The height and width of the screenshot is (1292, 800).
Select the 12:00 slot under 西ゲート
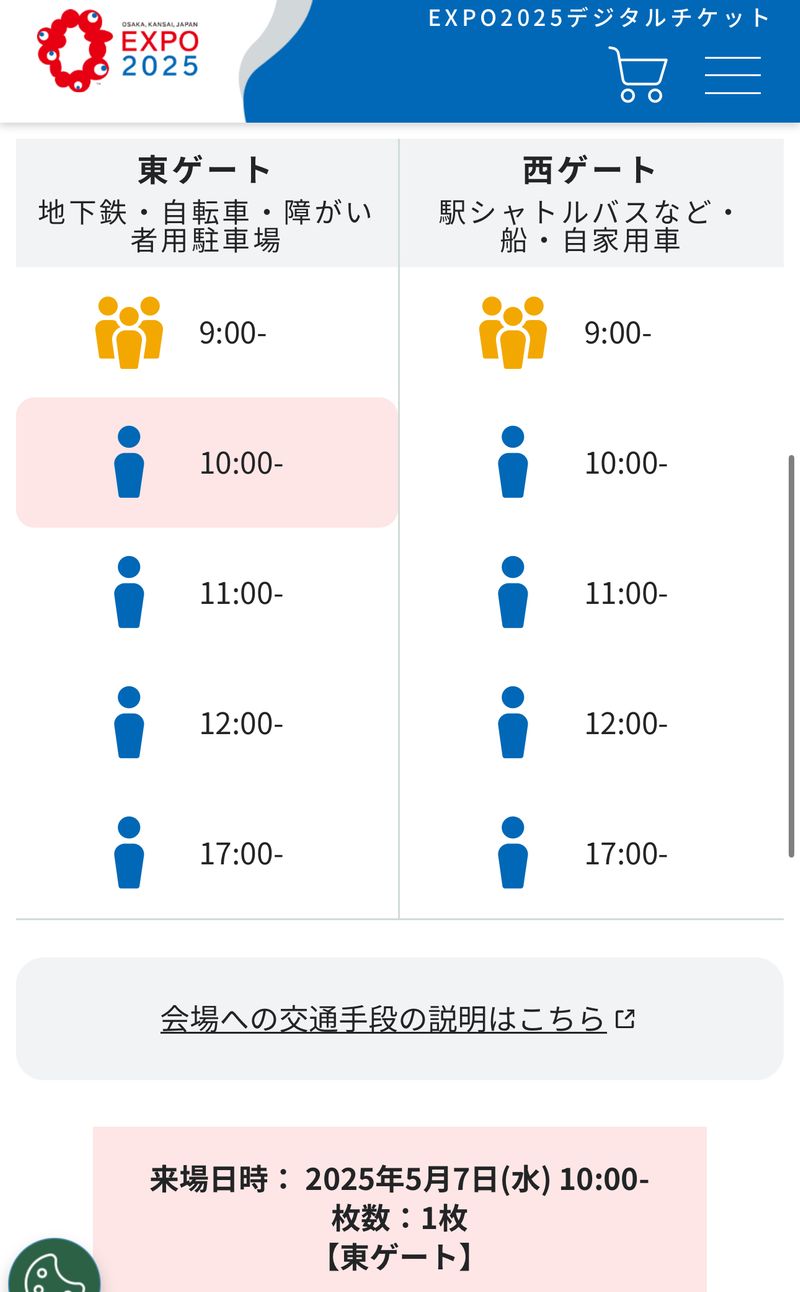[591, 723]
